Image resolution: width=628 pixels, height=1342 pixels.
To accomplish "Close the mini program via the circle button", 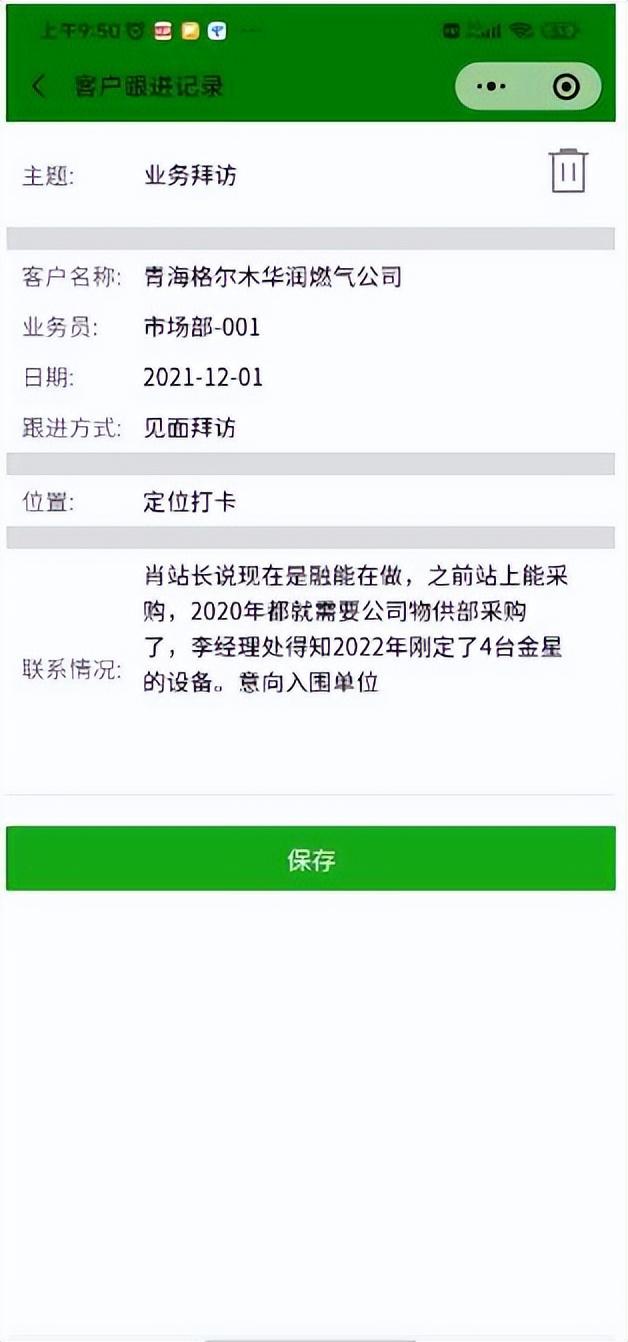I will pos(566,87).
